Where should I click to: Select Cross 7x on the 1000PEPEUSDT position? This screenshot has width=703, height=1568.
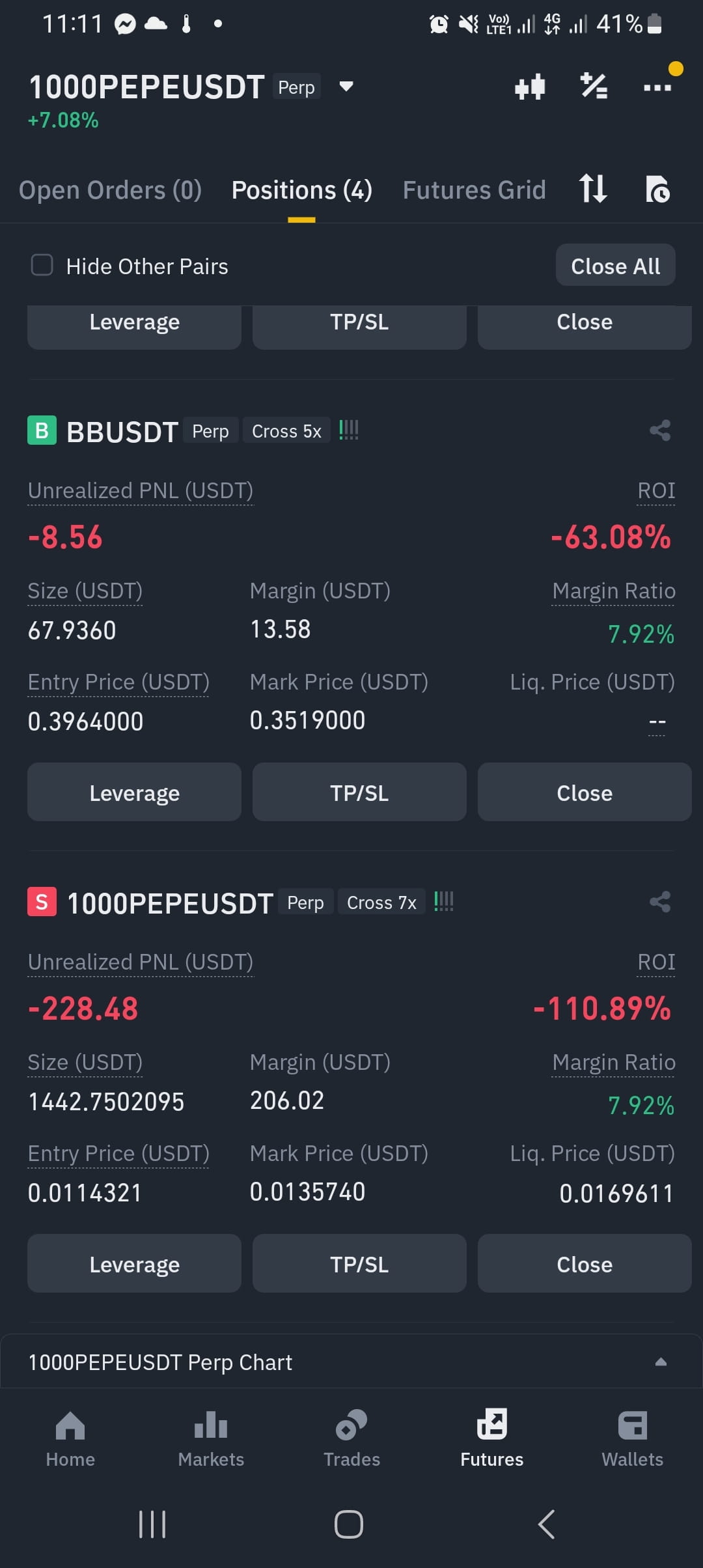tap(381, 902)
